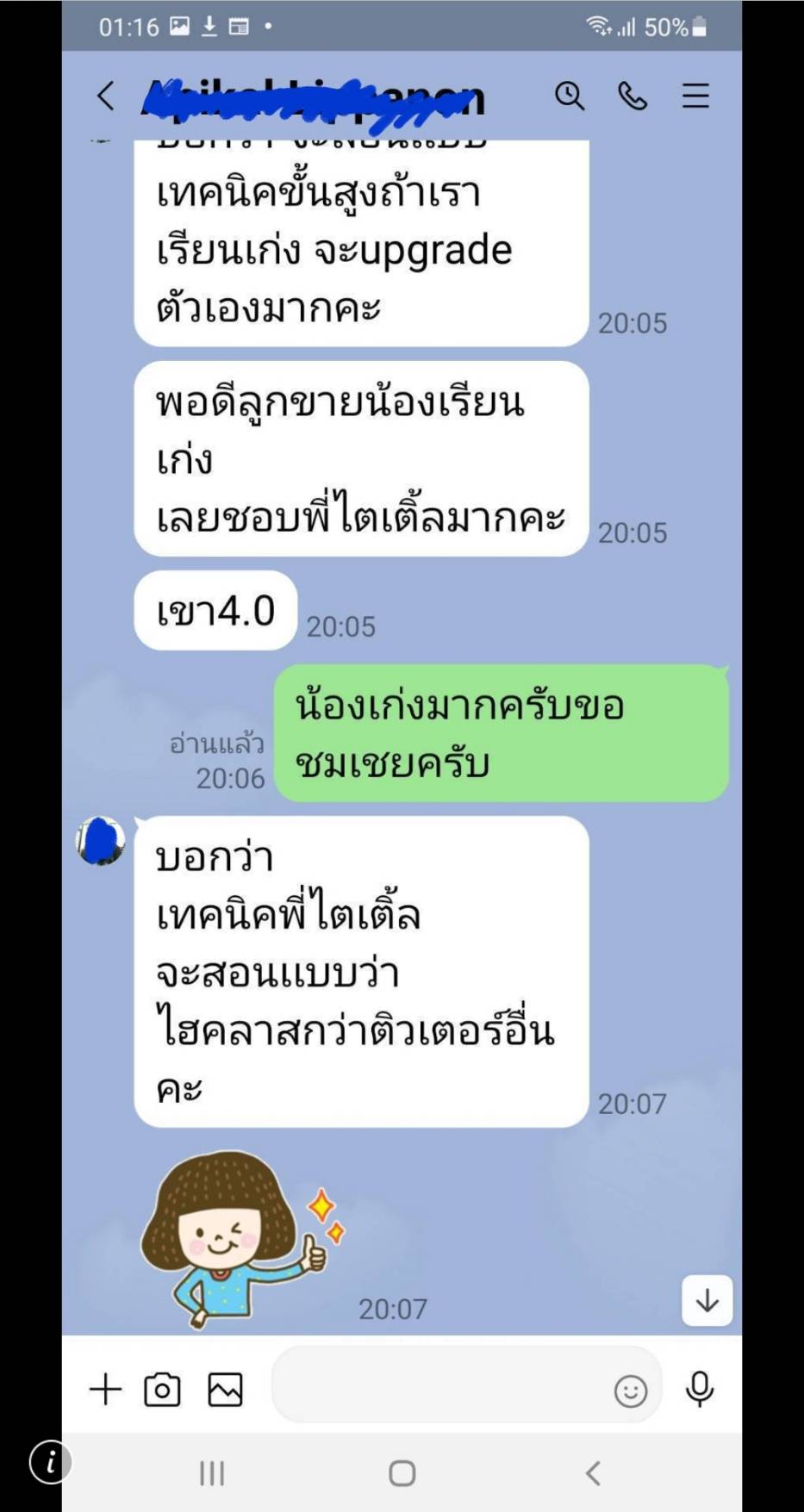Search within this conversation

click(x=569, y=96)
